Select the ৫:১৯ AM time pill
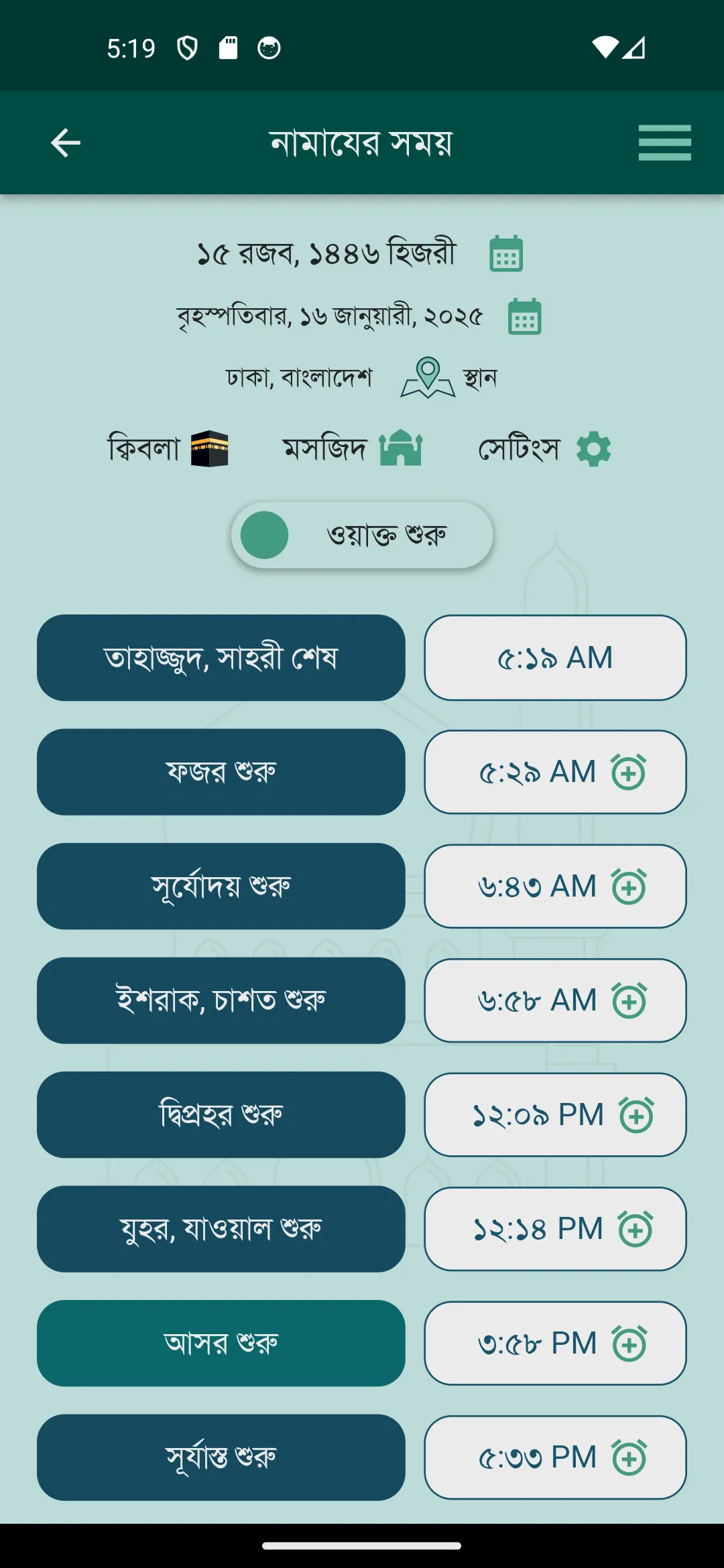This screenshot has width=724, height=1568. point(555,657)
